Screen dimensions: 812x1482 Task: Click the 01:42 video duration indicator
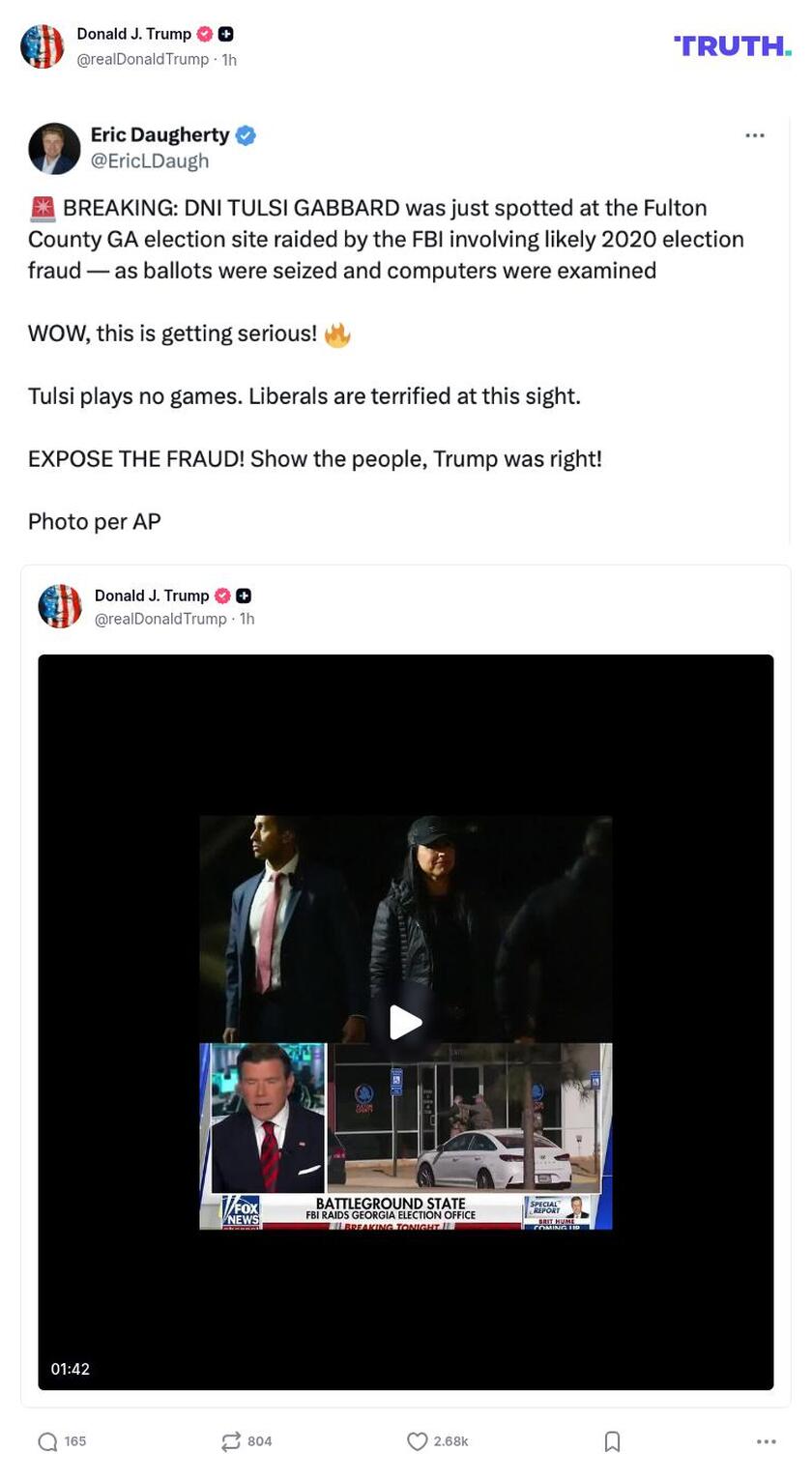coord(71,1368)
